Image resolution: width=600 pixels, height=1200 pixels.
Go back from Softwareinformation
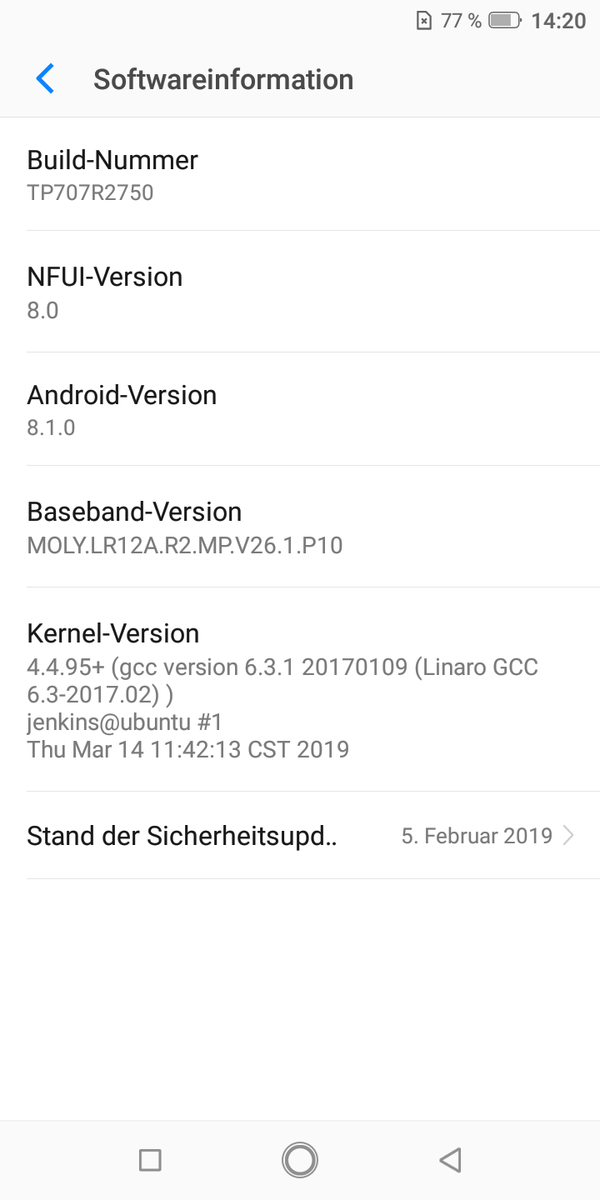[45, 79]
